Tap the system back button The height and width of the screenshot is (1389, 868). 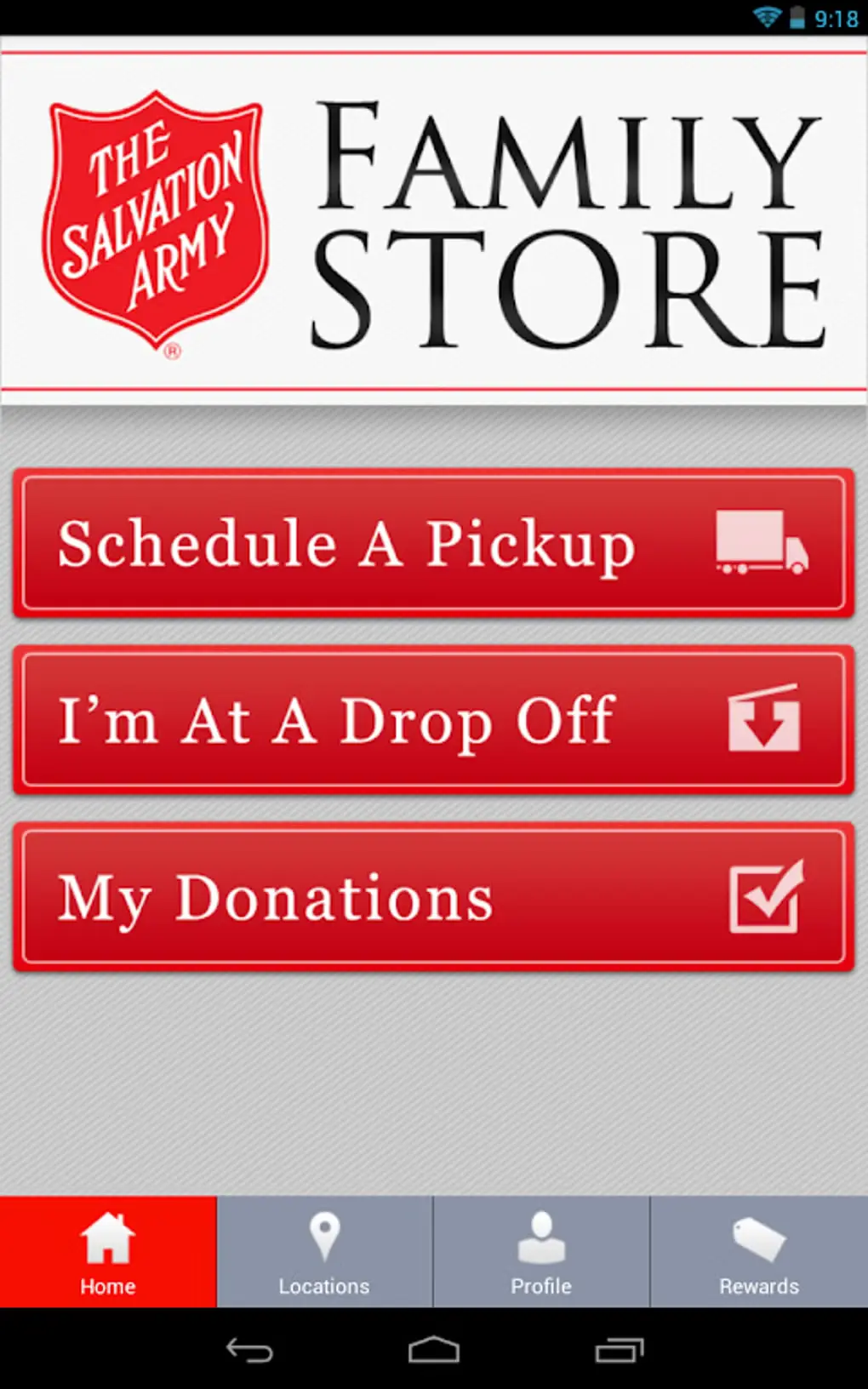click(x=249, y=1350)
